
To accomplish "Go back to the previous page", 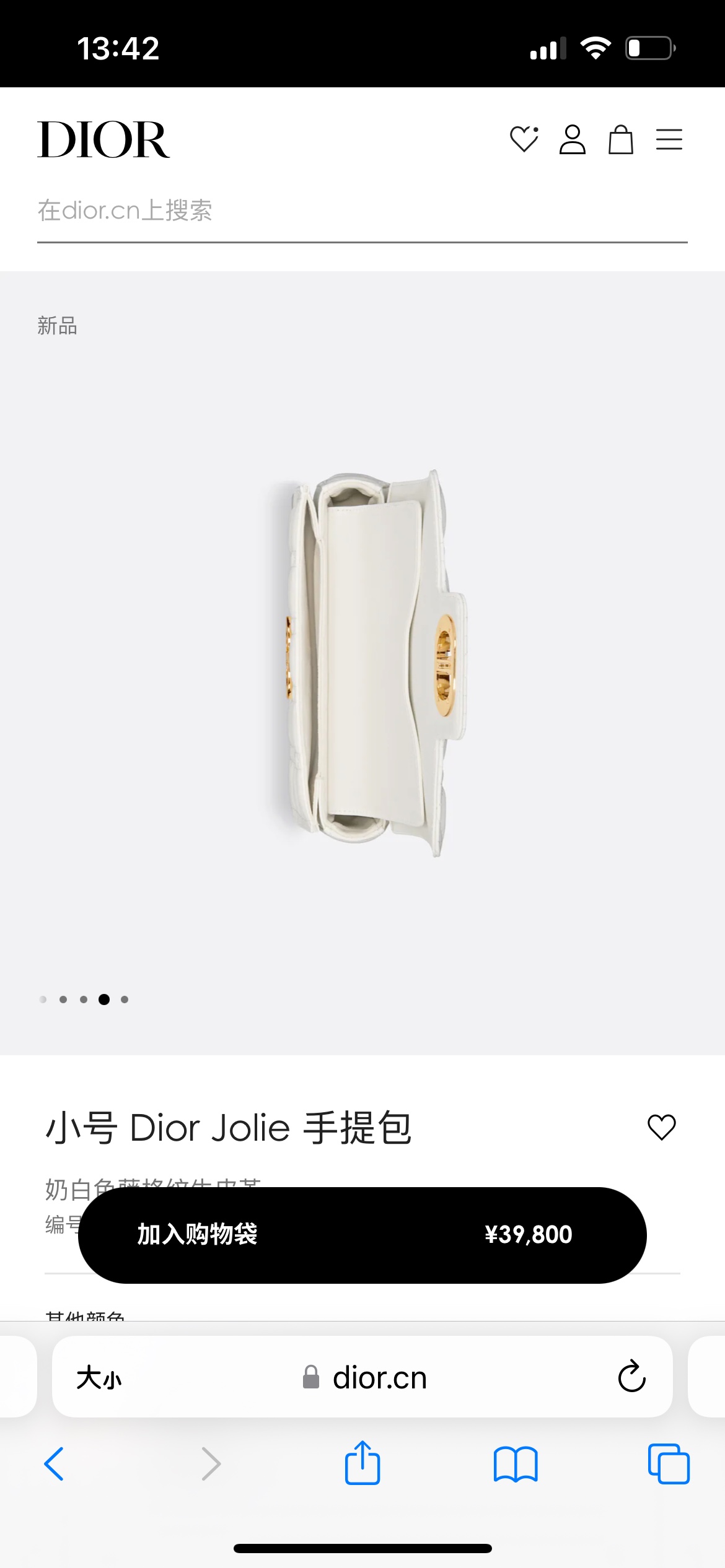I will (54, 1464).
